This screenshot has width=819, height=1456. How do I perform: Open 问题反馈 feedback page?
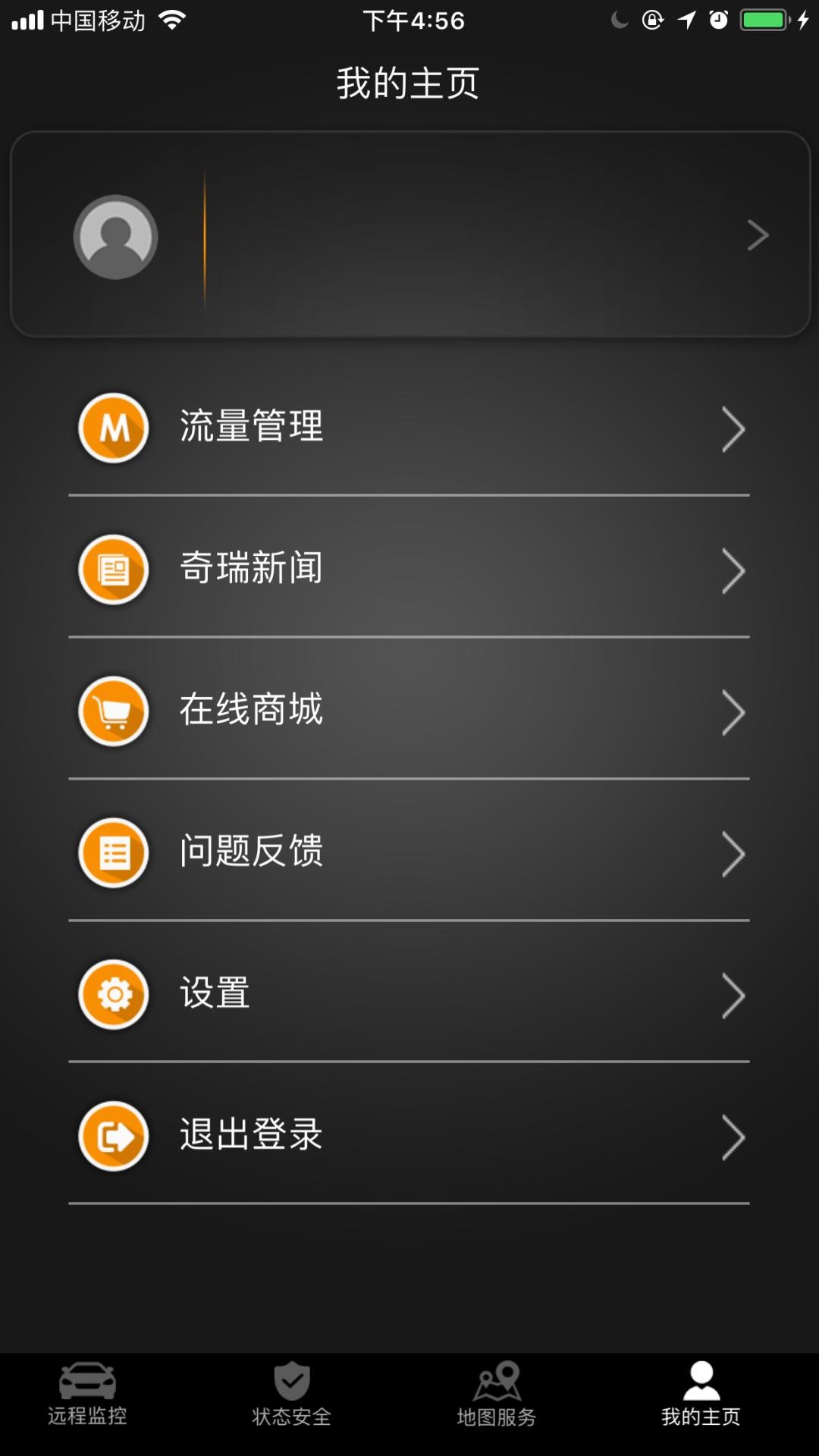point(409,852)
